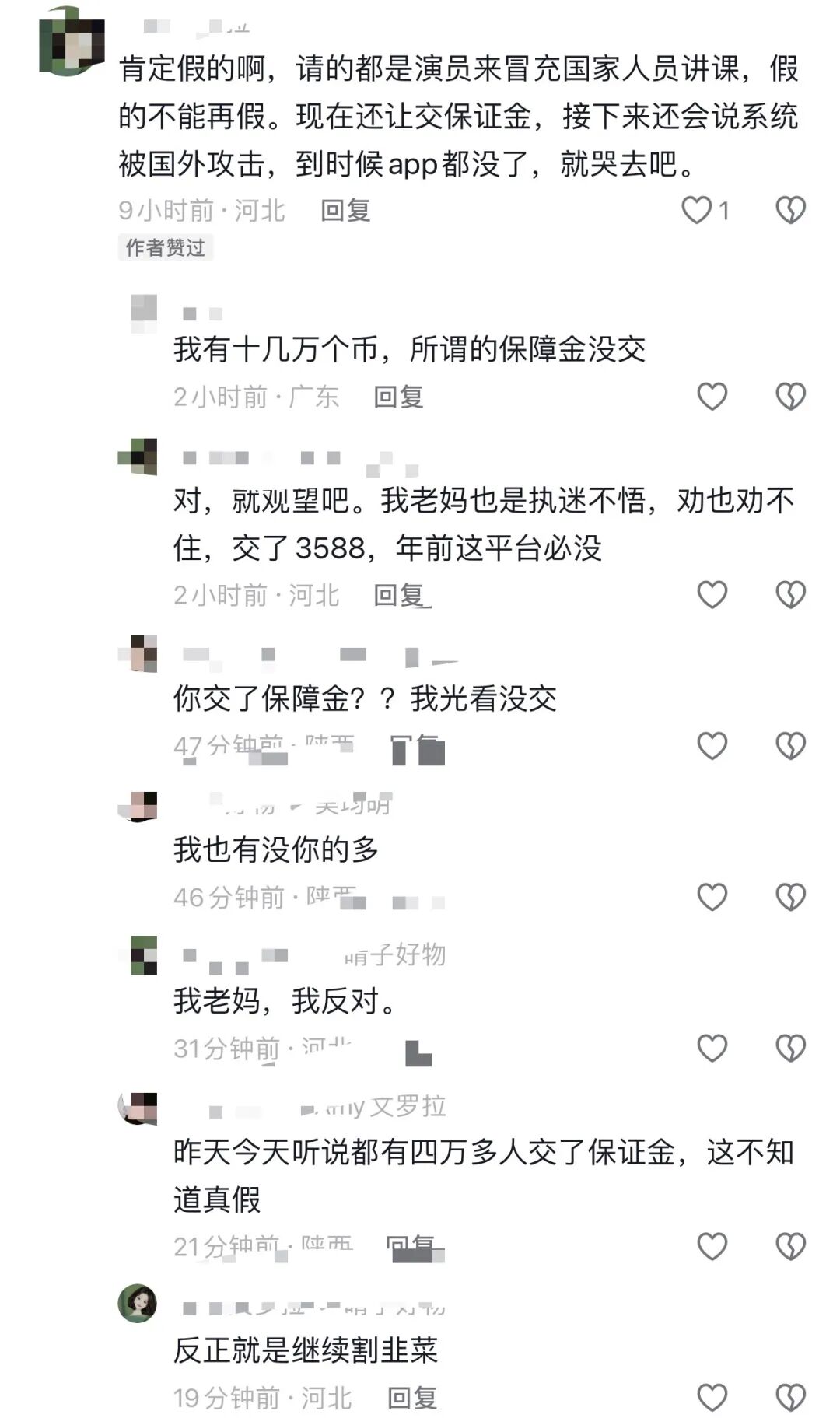840x1418 pixels.
Task: Dislike the comment about 四万多人交了保证金
Action: tap(790, 1246)
